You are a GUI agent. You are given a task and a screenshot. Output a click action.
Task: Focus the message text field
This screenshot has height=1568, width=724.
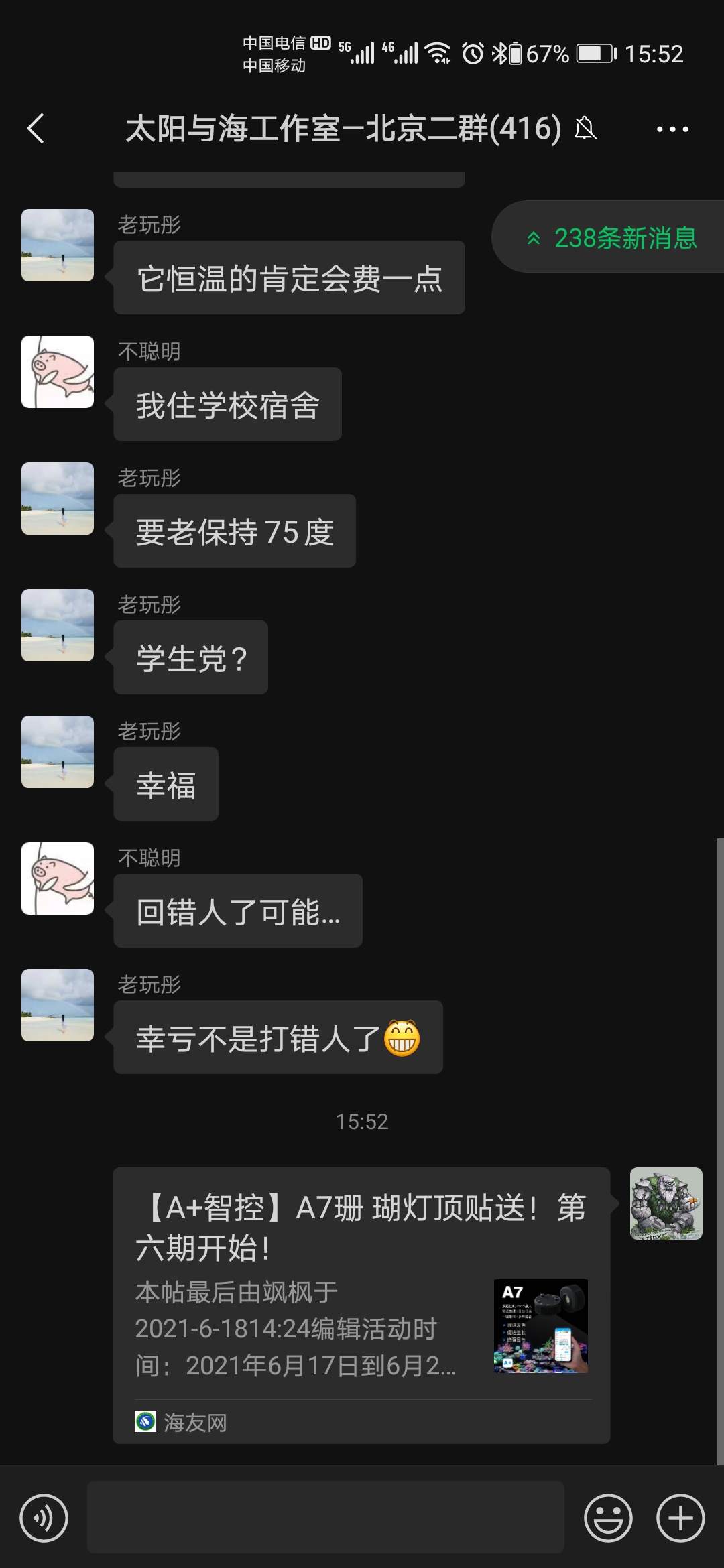[326, 1518]
